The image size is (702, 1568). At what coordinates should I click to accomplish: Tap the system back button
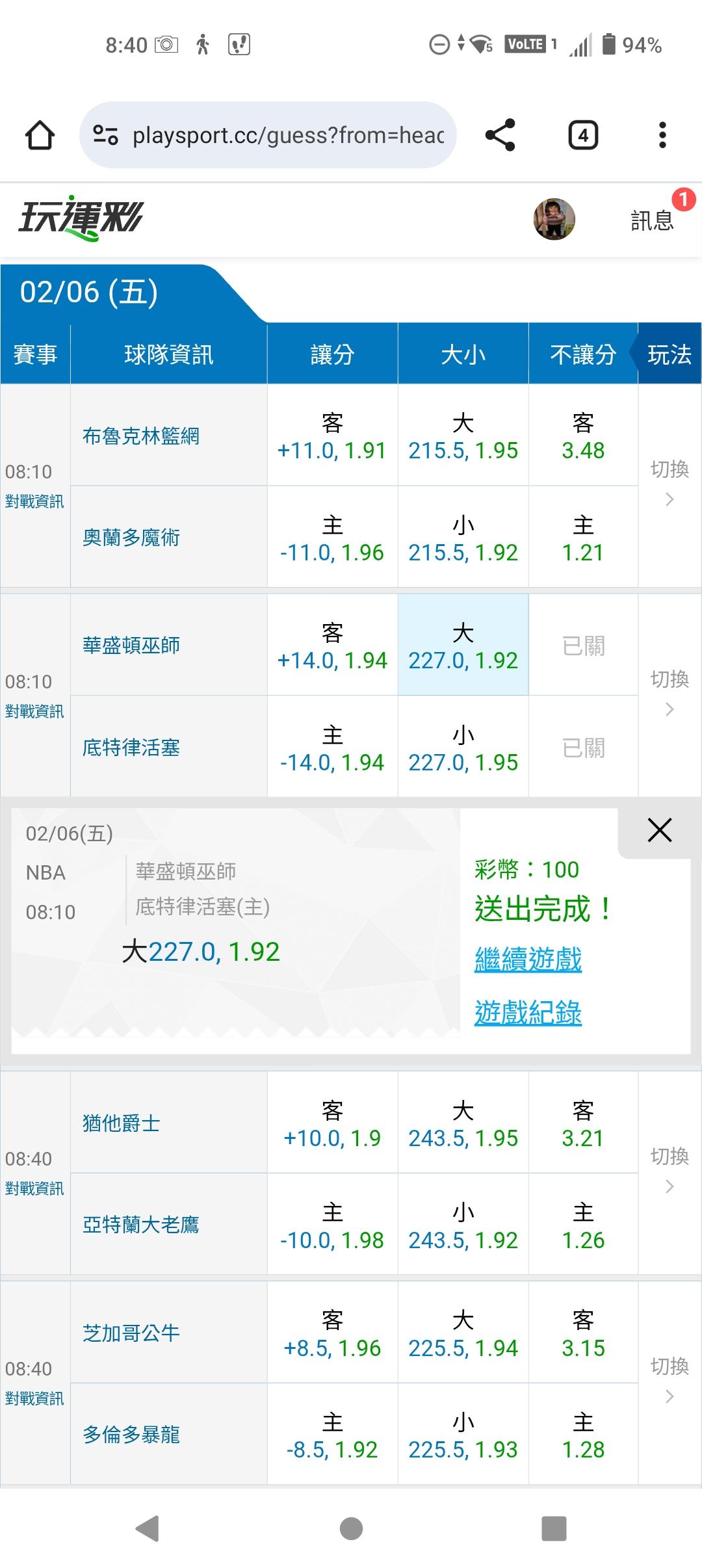point(148,1528)
